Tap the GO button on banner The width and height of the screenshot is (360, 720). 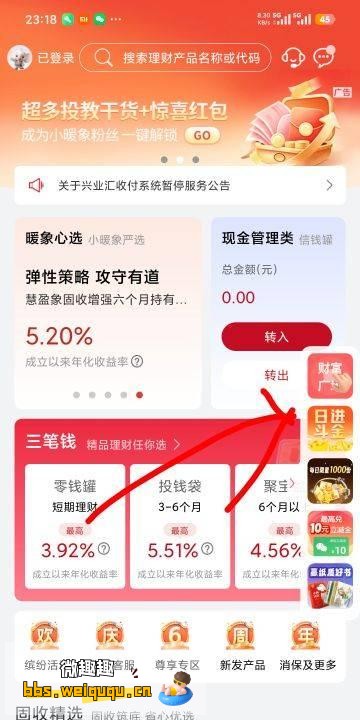(x=202, y=135)
